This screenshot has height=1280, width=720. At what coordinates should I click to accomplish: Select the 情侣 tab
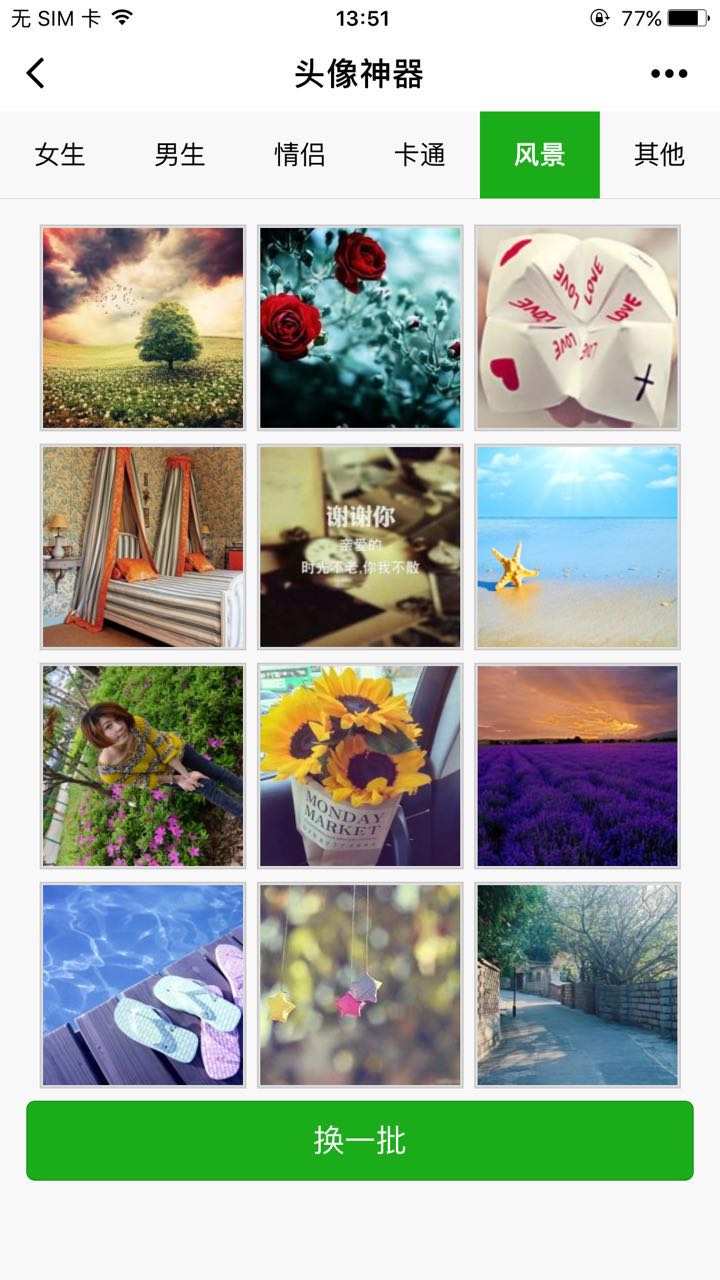[x=300, y=155]
